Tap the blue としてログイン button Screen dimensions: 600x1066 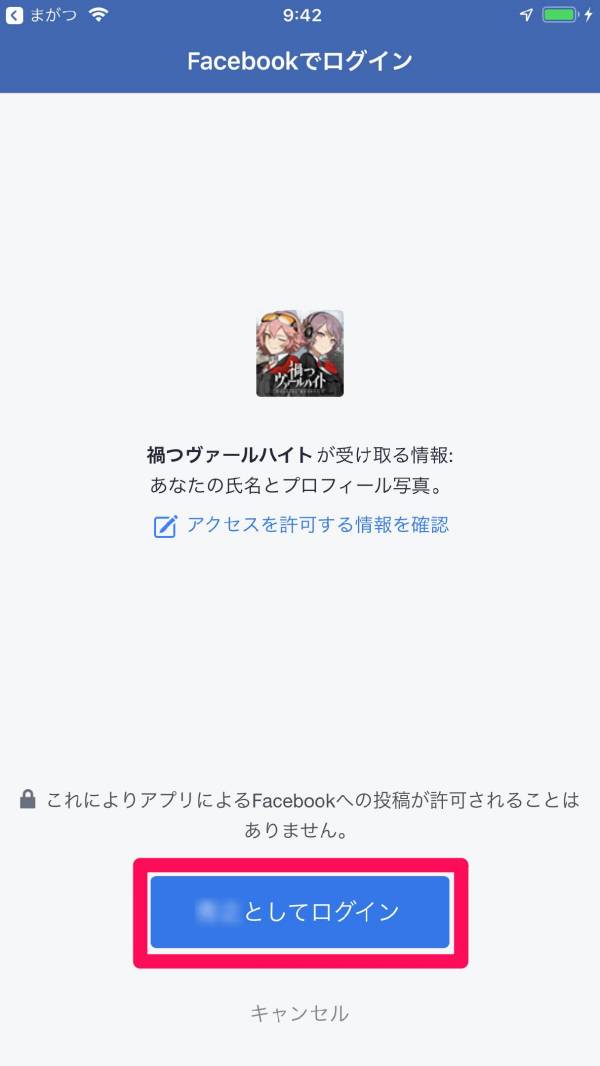click(x=300, y=912)
